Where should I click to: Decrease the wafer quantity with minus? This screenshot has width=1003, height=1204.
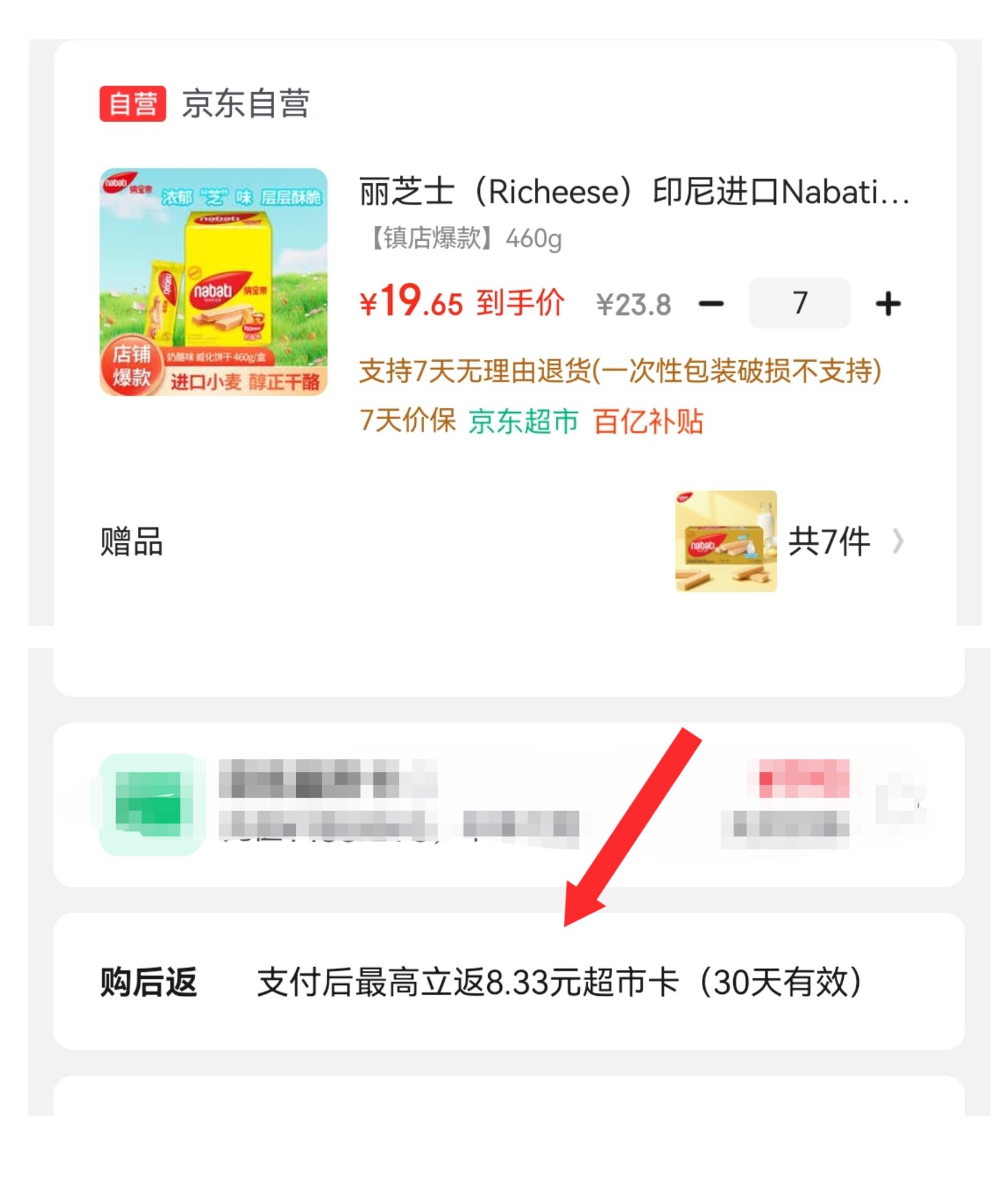pyautogui.click(x=711, y=304)
